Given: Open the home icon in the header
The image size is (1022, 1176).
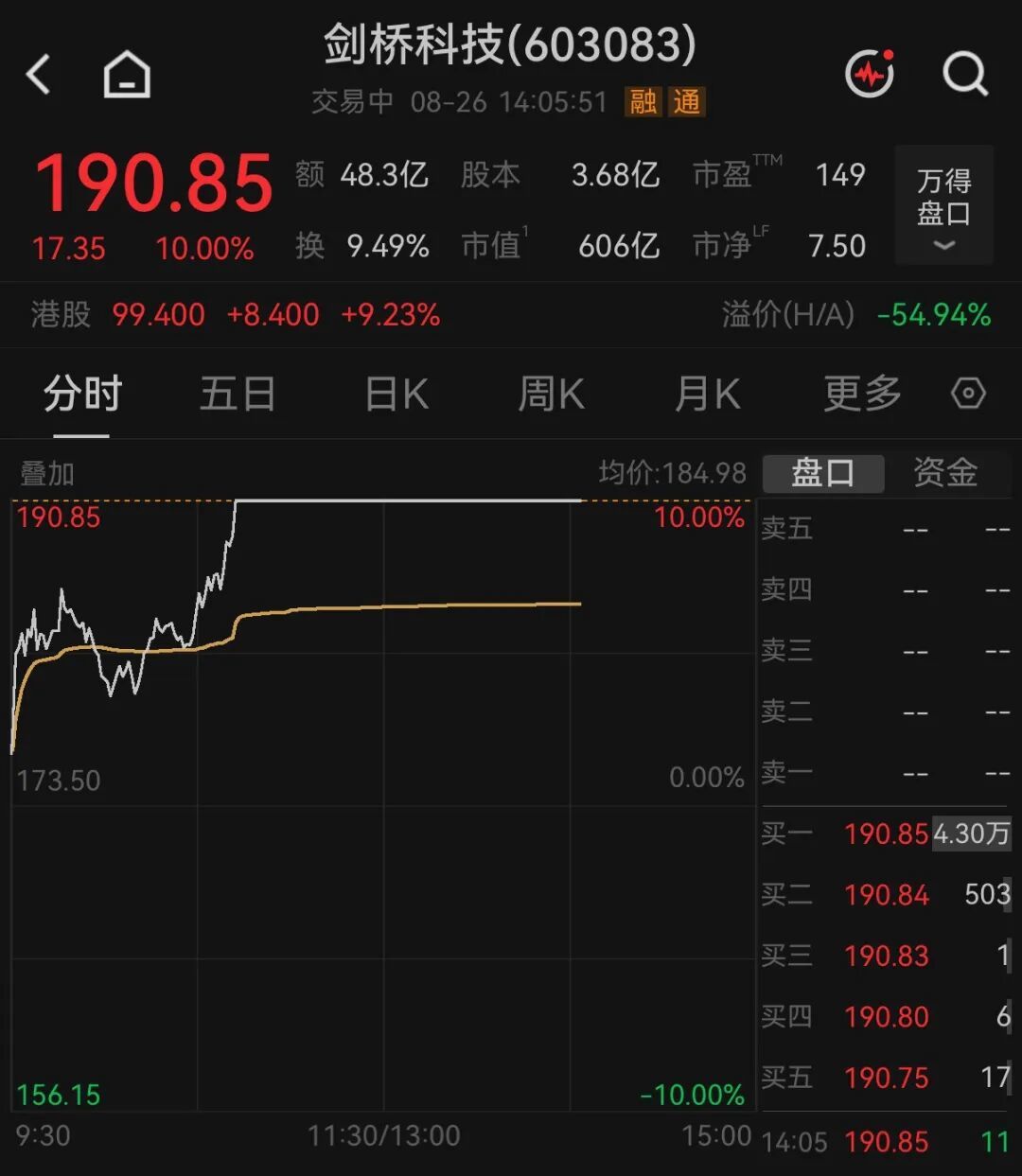Looking at the screenshot, I should coord(127,74).
